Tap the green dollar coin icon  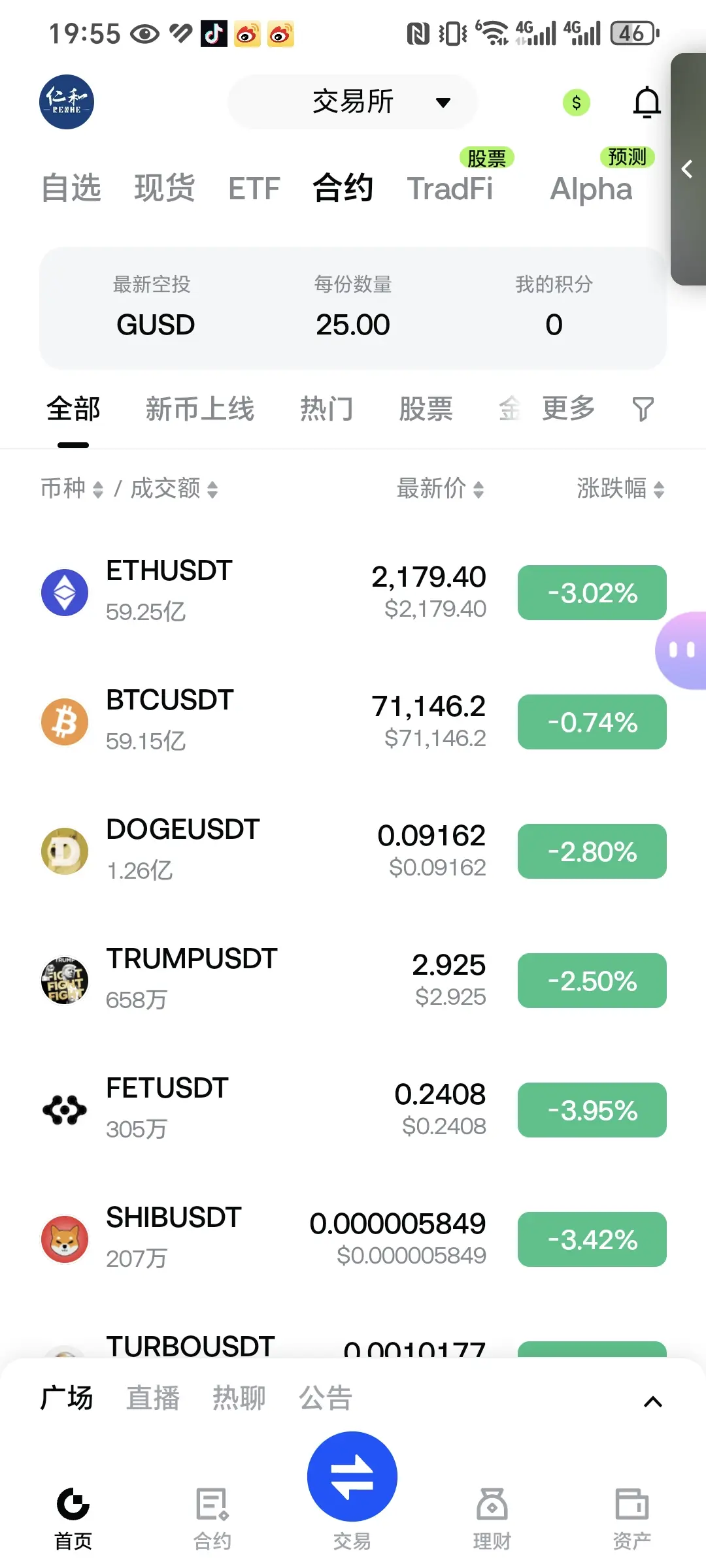coord(576,103)
